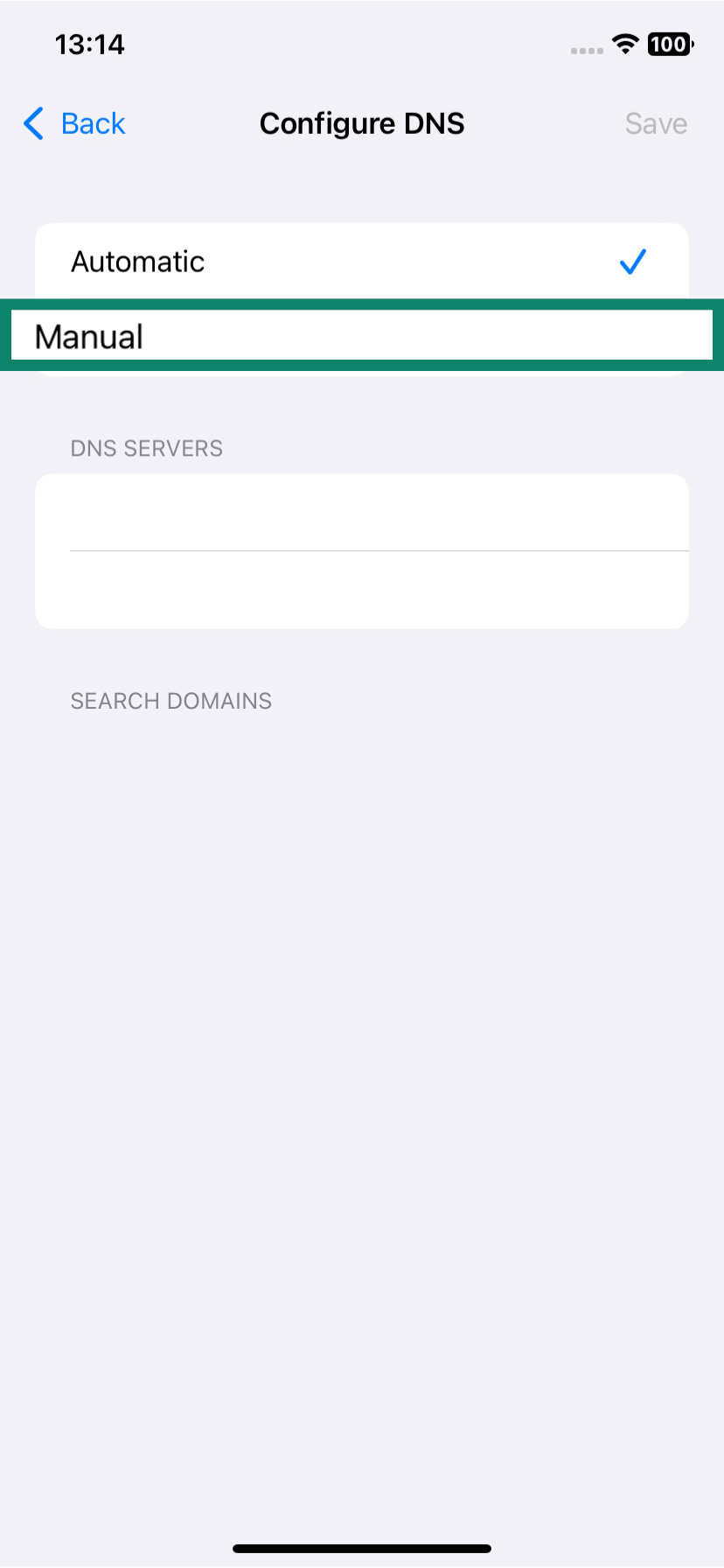The width and height of the screenshot is (724, 1568).
Task: Tap the Wi-Fi status icon
Action: point(626,44)
